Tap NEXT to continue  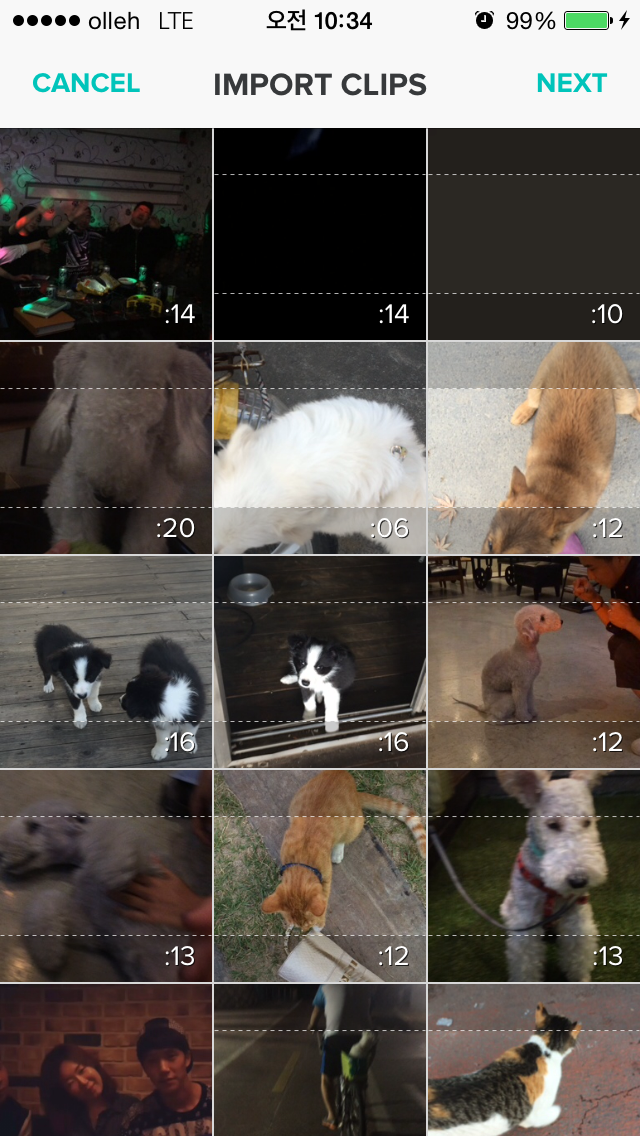coord(571,83)
